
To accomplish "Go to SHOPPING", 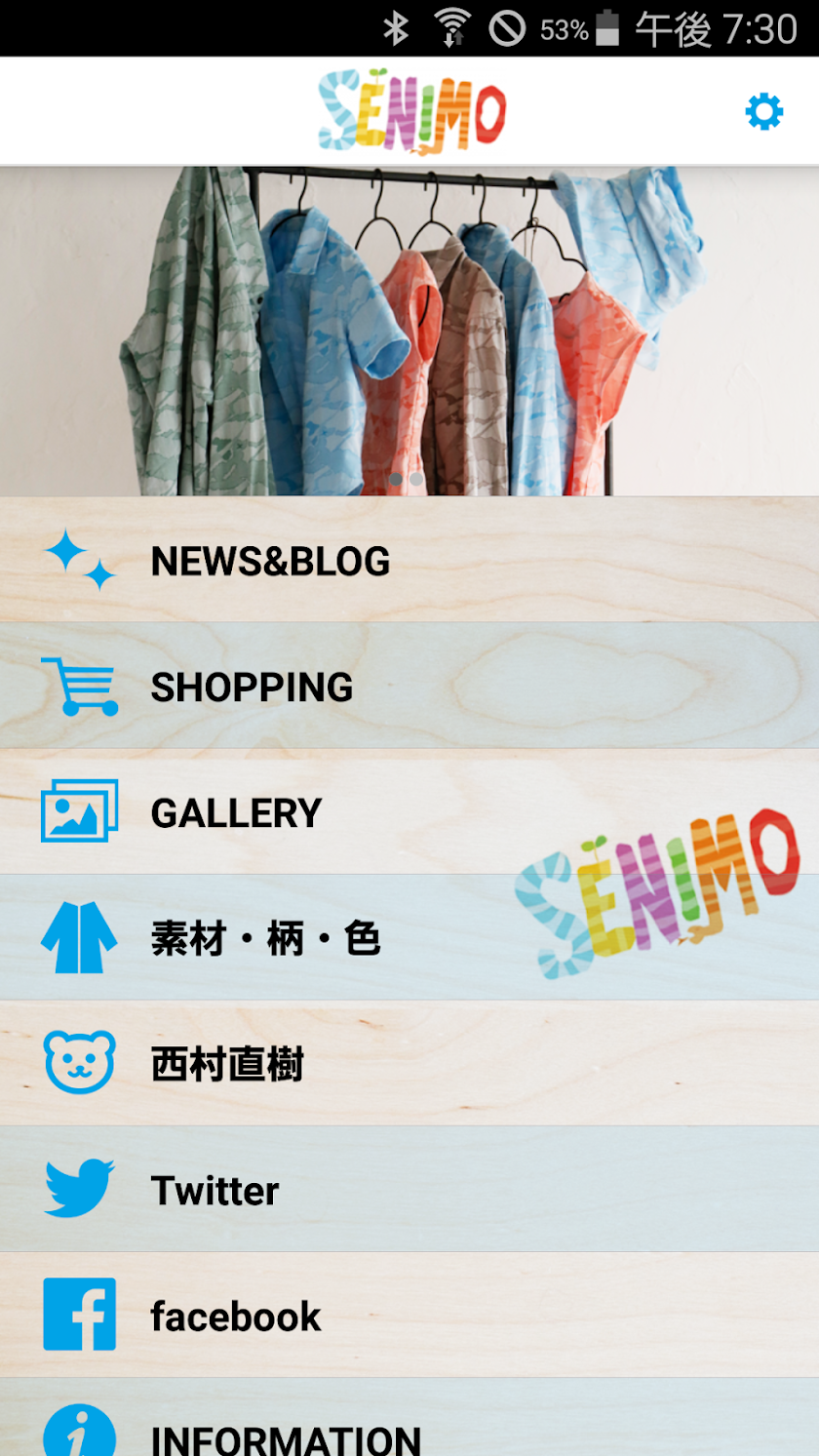I will pos(409,686).
